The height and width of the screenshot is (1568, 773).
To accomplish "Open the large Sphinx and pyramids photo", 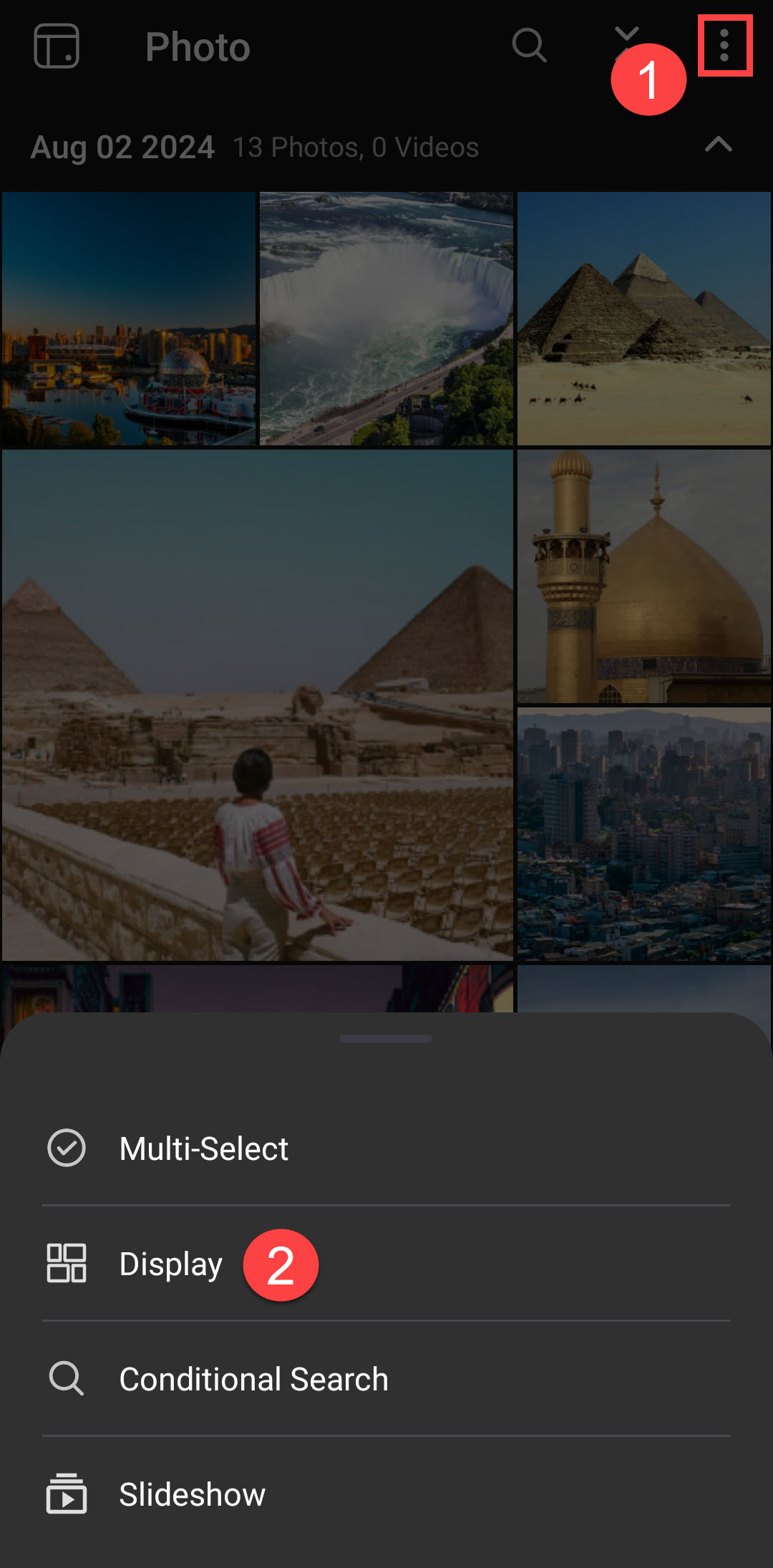I will tap(258, 705).
